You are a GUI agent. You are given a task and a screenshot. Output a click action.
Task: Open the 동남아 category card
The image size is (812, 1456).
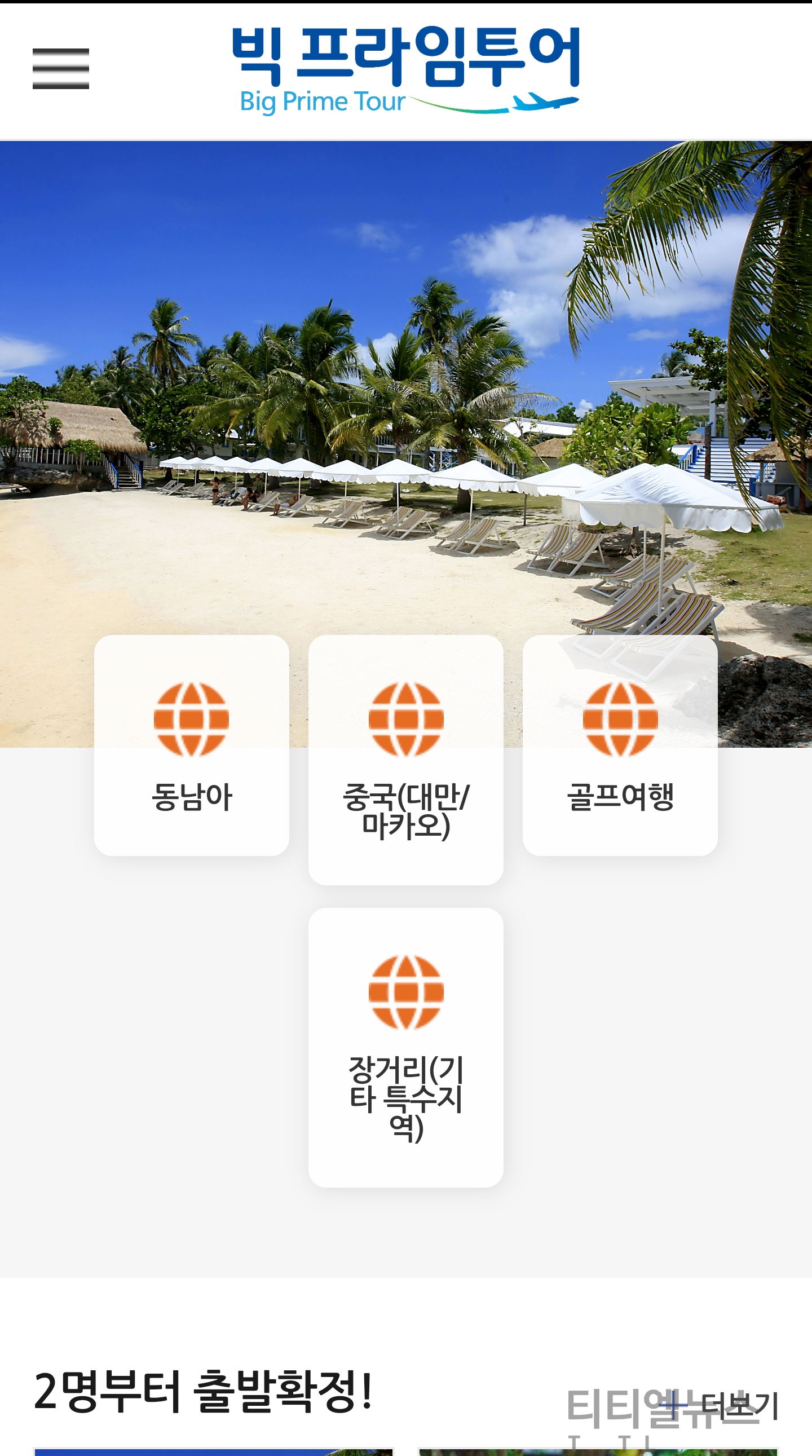pyautogui.click(x=192, y=745)
